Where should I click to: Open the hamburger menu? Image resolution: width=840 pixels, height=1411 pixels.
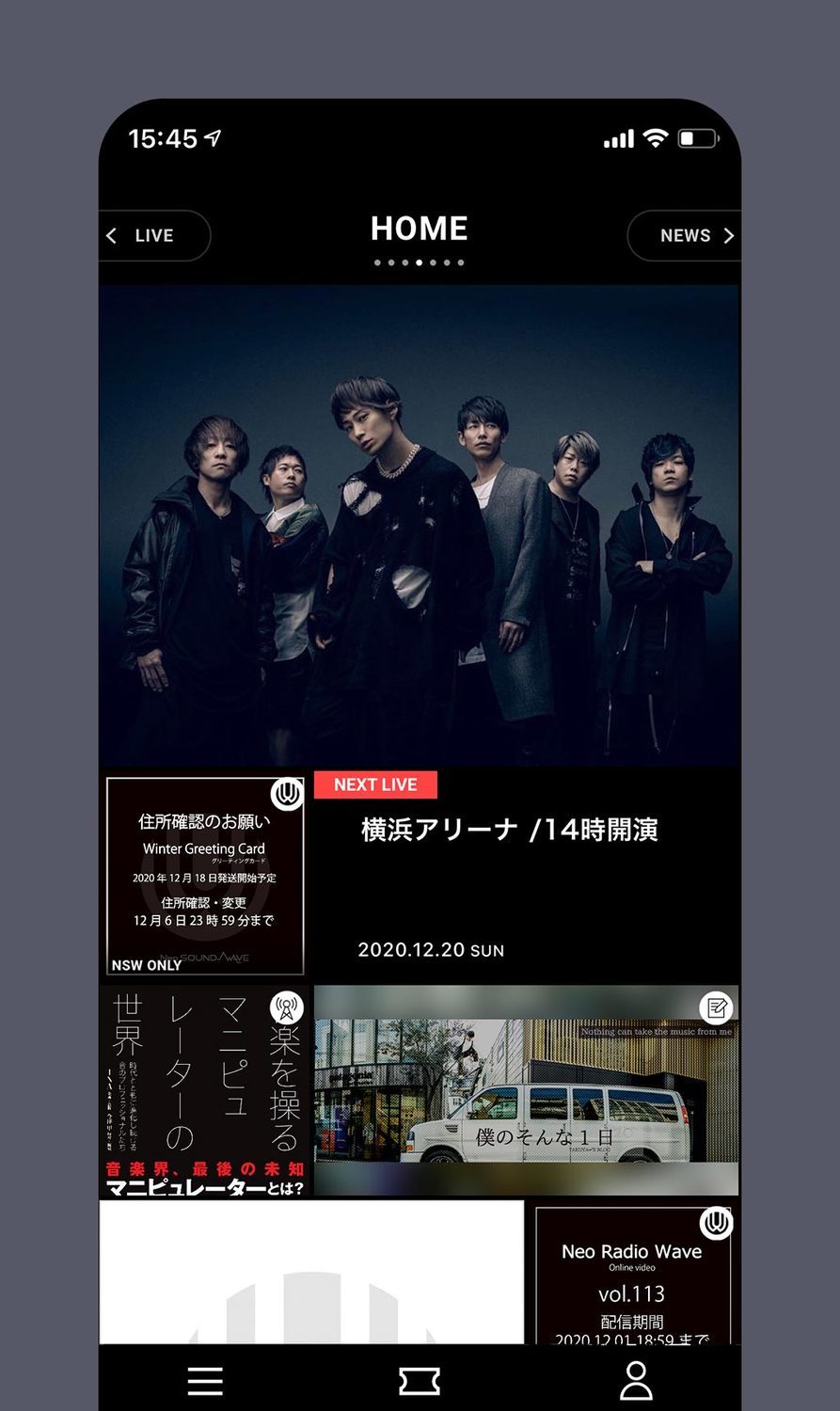(205, 1380)
